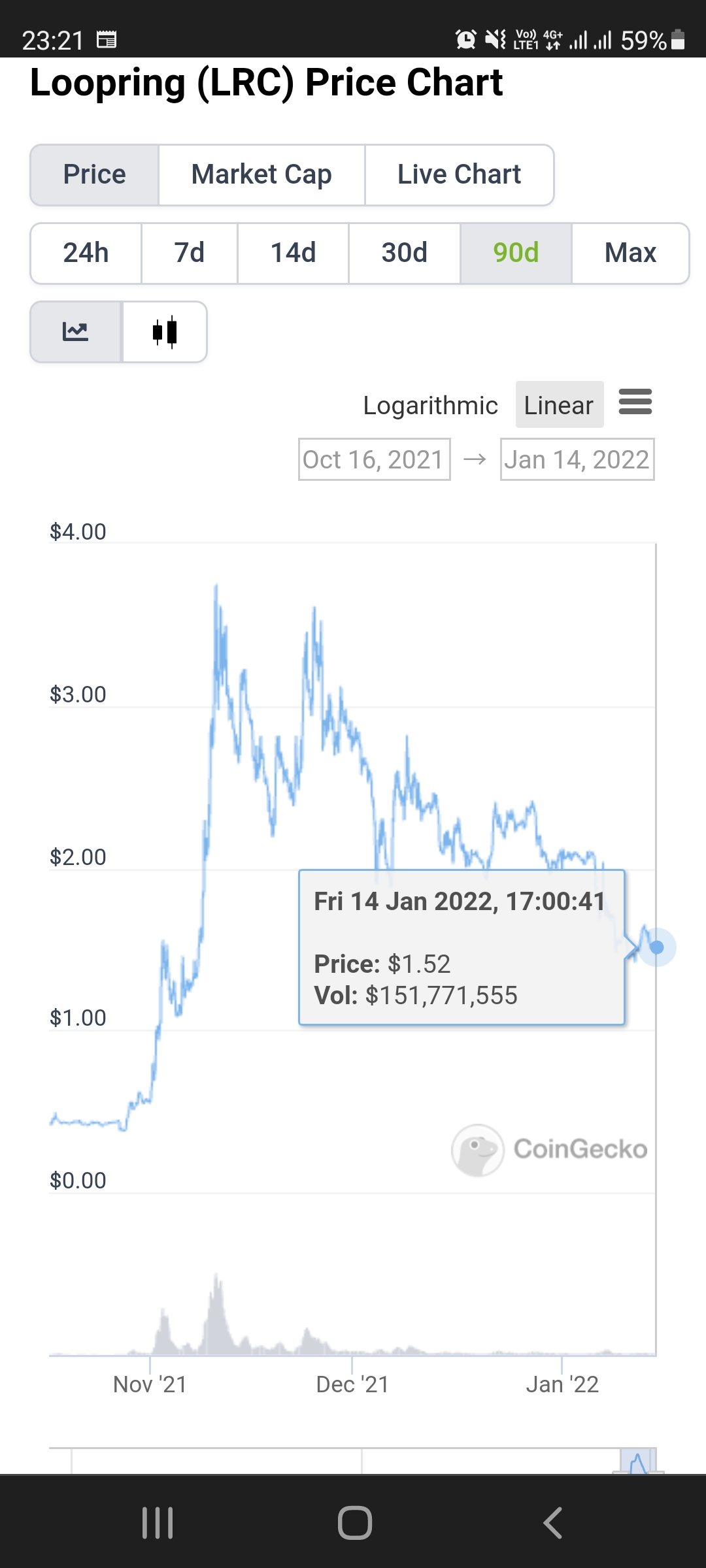
Task: Go back with the system back button
Action: 553,1523
